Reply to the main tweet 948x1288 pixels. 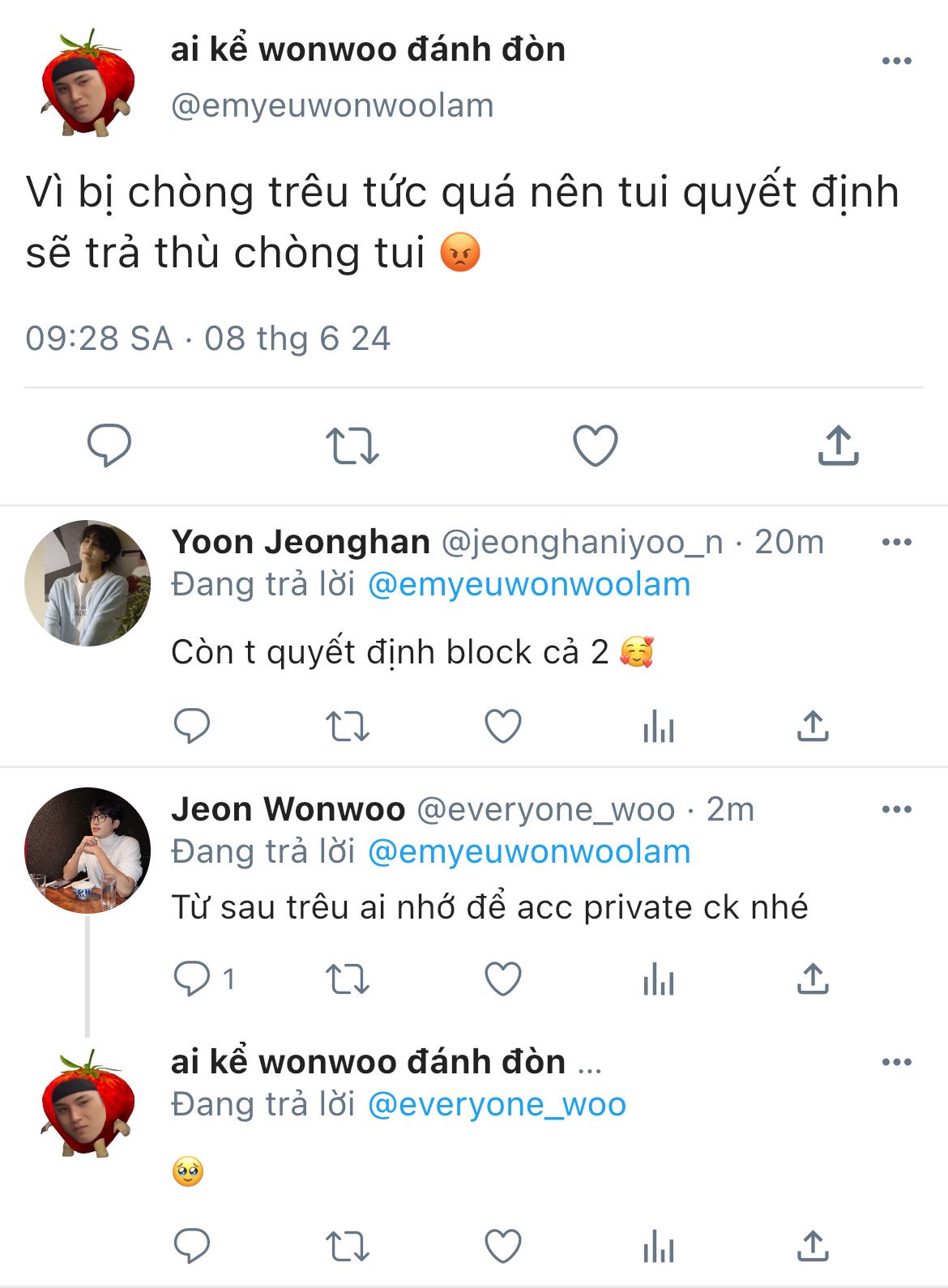[109, 446]
